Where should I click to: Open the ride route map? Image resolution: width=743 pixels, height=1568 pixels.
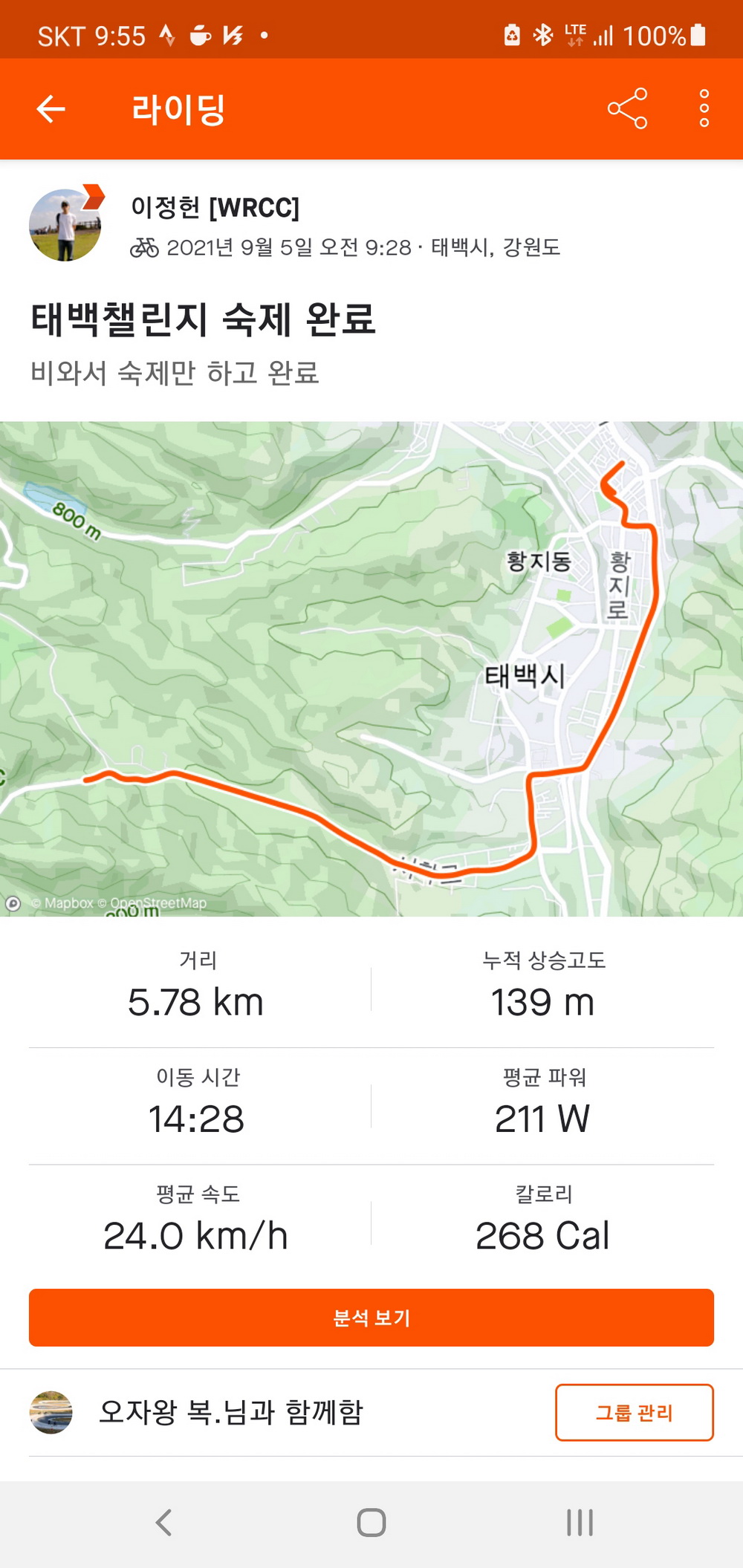[x=371, y=668]
